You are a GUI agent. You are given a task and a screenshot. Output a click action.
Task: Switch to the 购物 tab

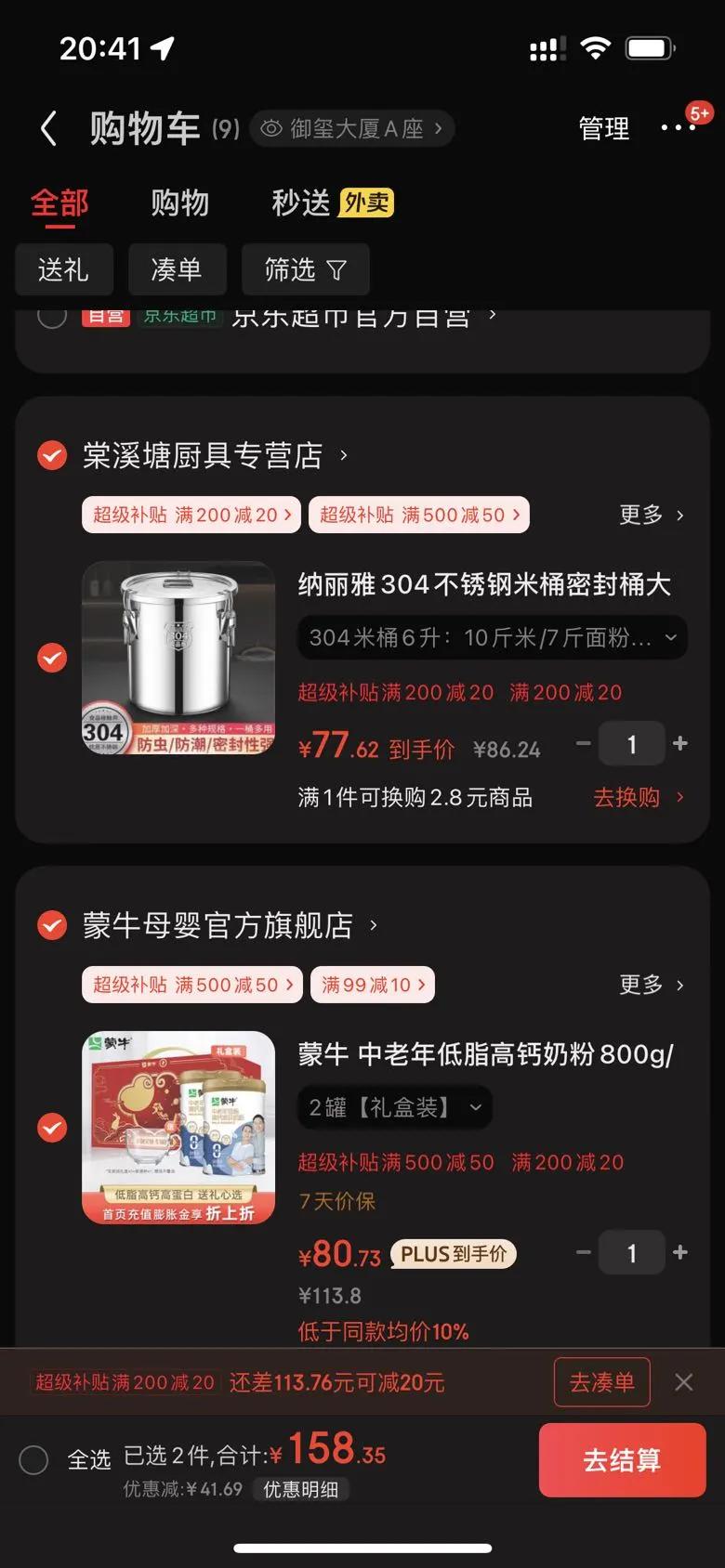[179, 203]
